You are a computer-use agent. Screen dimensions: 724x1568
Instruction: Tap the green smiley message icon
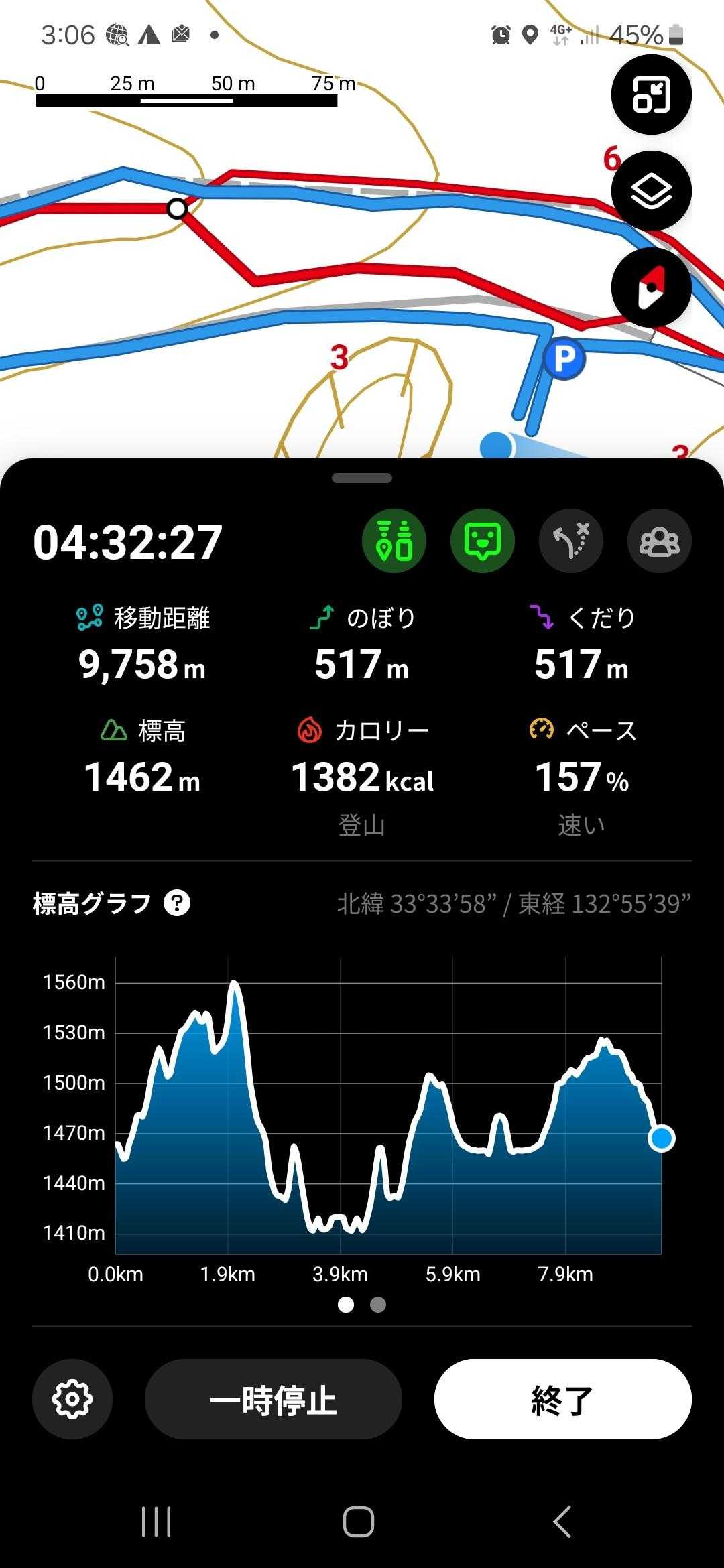(x=483, y=541)
